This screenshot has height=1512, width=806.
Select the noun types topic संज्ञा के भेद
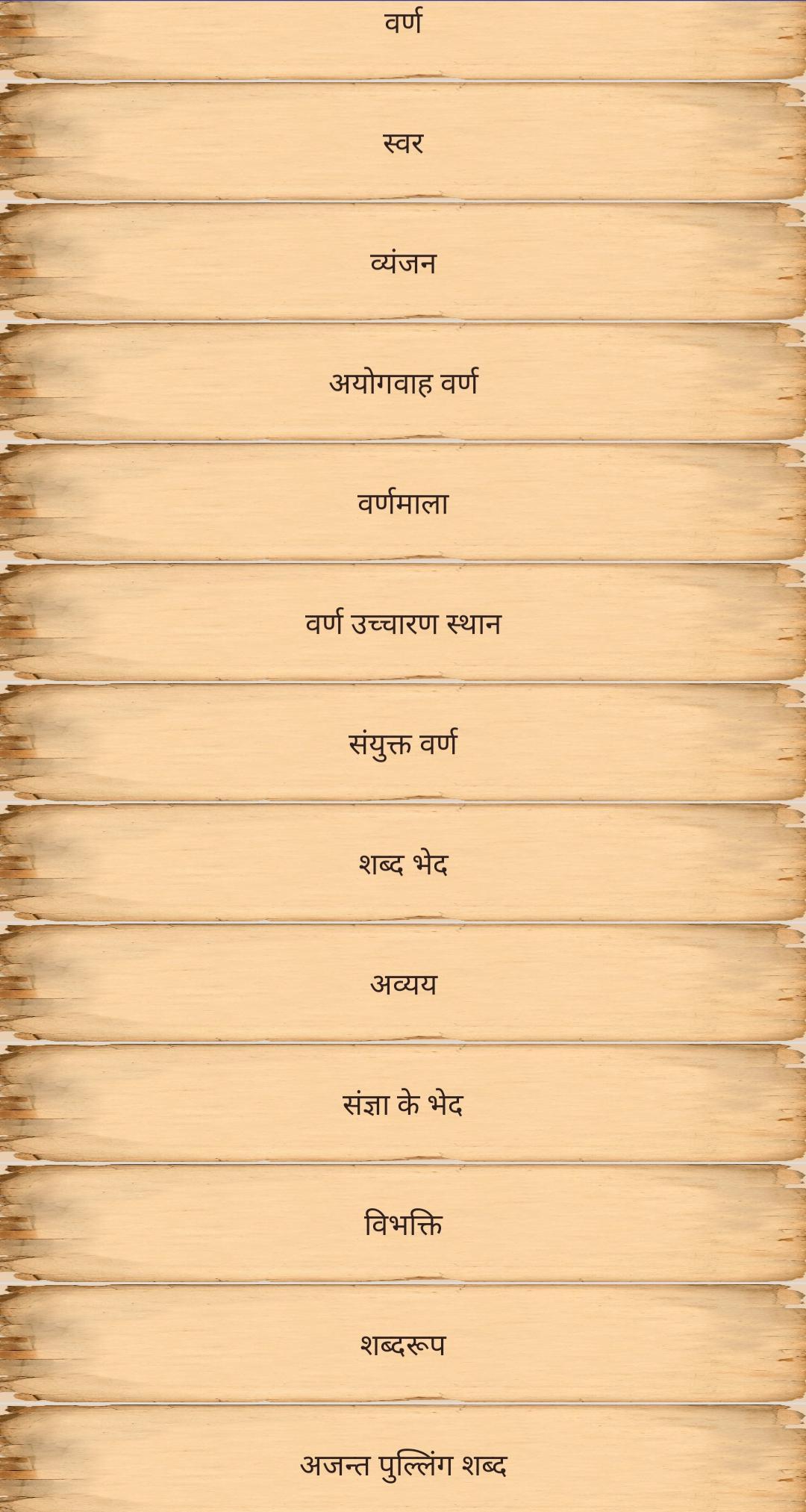click(403, 1103)
